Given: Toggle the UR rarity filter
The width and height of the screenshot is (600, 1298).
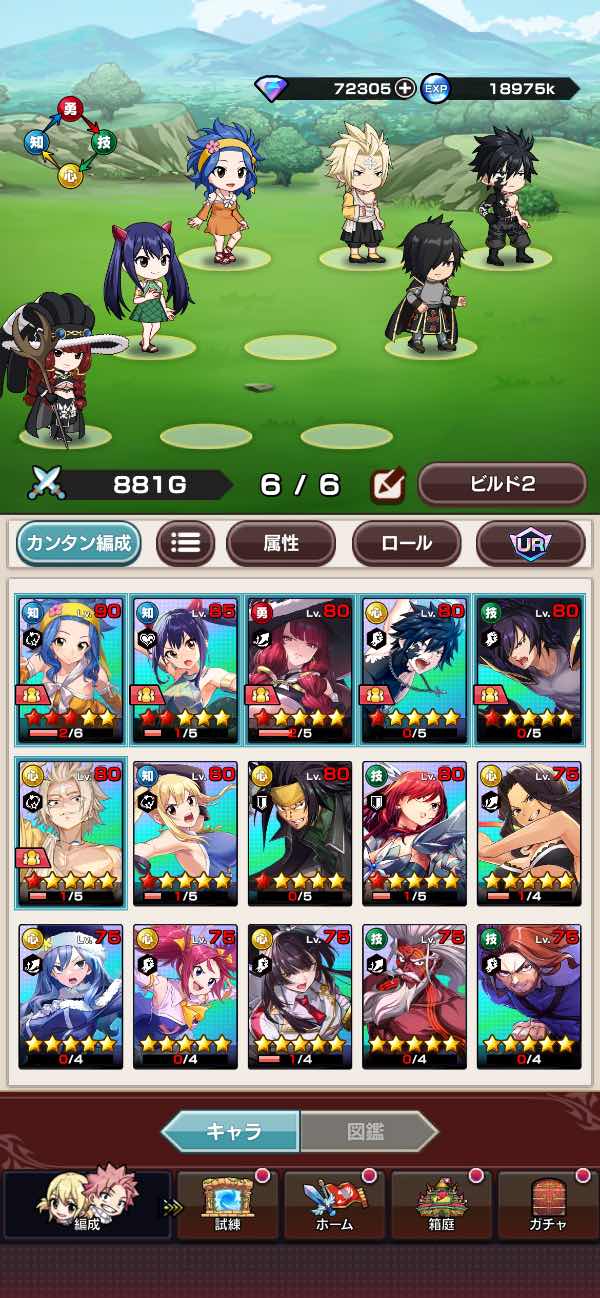Looking at the screenshot, I should pos(530,544).
